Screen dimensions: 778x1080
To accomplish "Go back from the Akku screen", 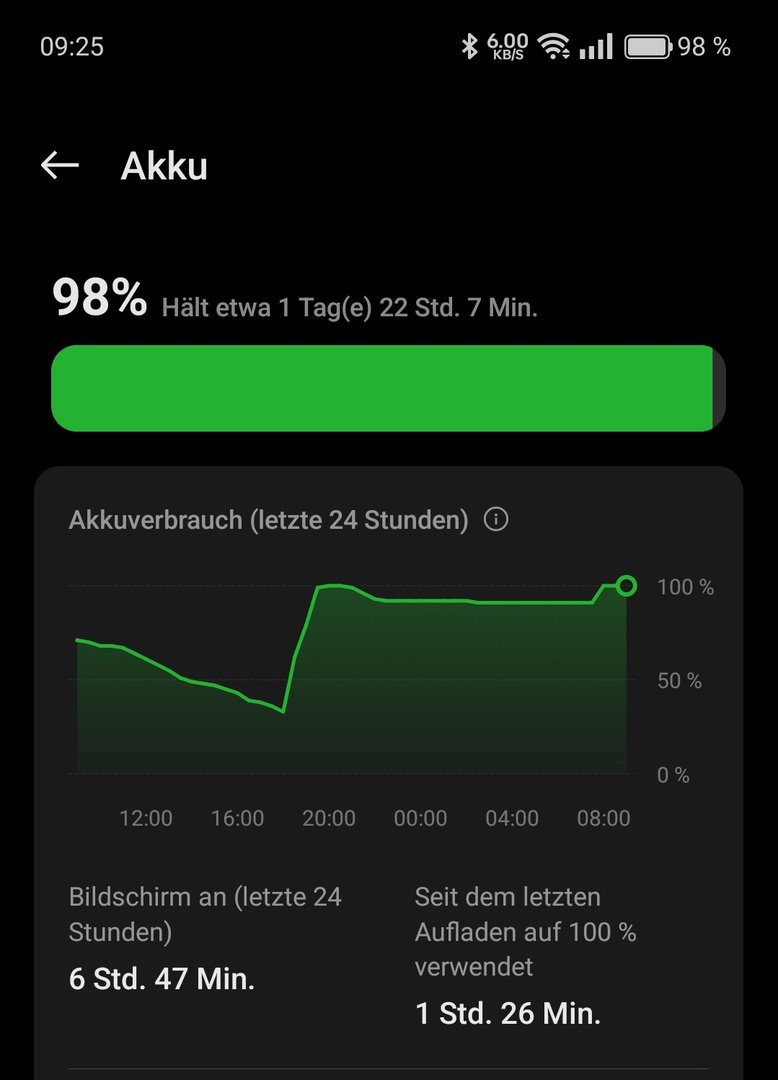I will click(x=60, y=166).
